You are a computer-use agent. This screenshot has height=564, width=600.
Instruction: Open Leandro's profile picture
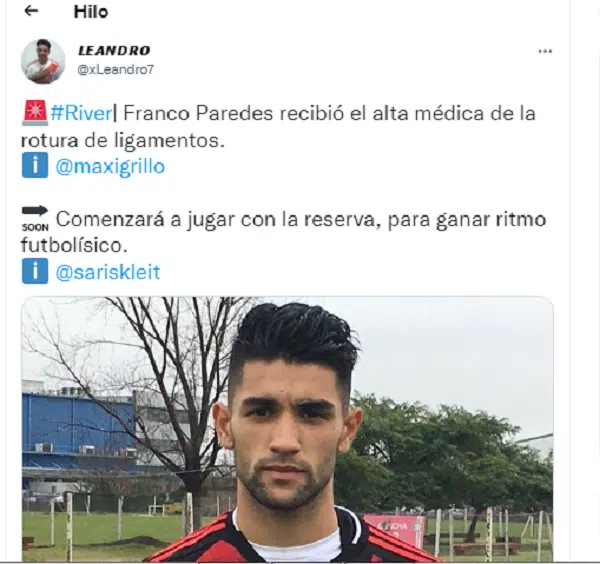42,61
